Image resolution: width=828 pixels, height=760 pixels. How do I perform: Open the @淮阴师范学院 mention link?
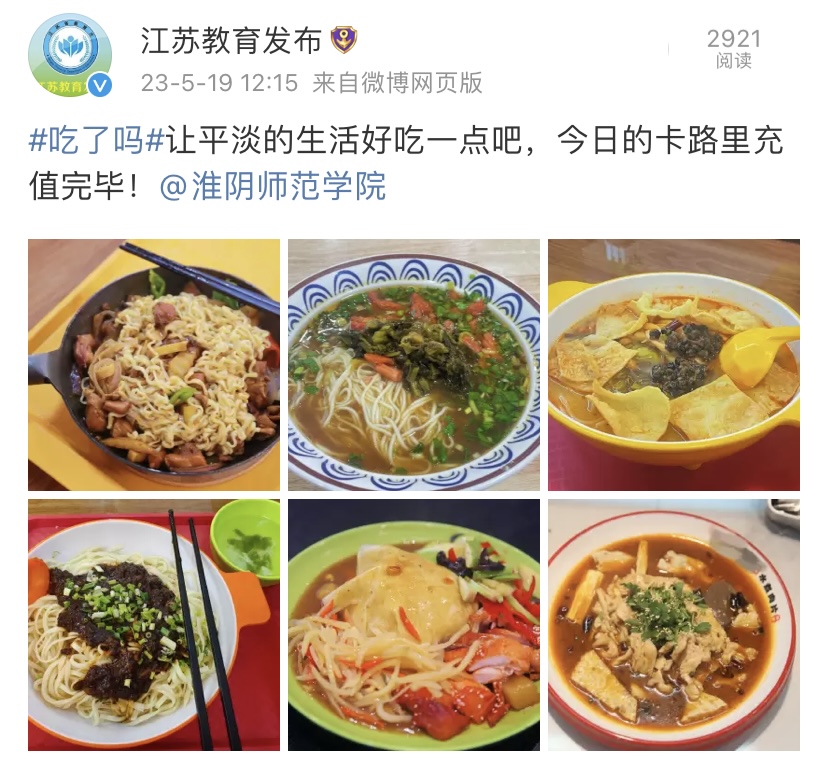[273, 186]
